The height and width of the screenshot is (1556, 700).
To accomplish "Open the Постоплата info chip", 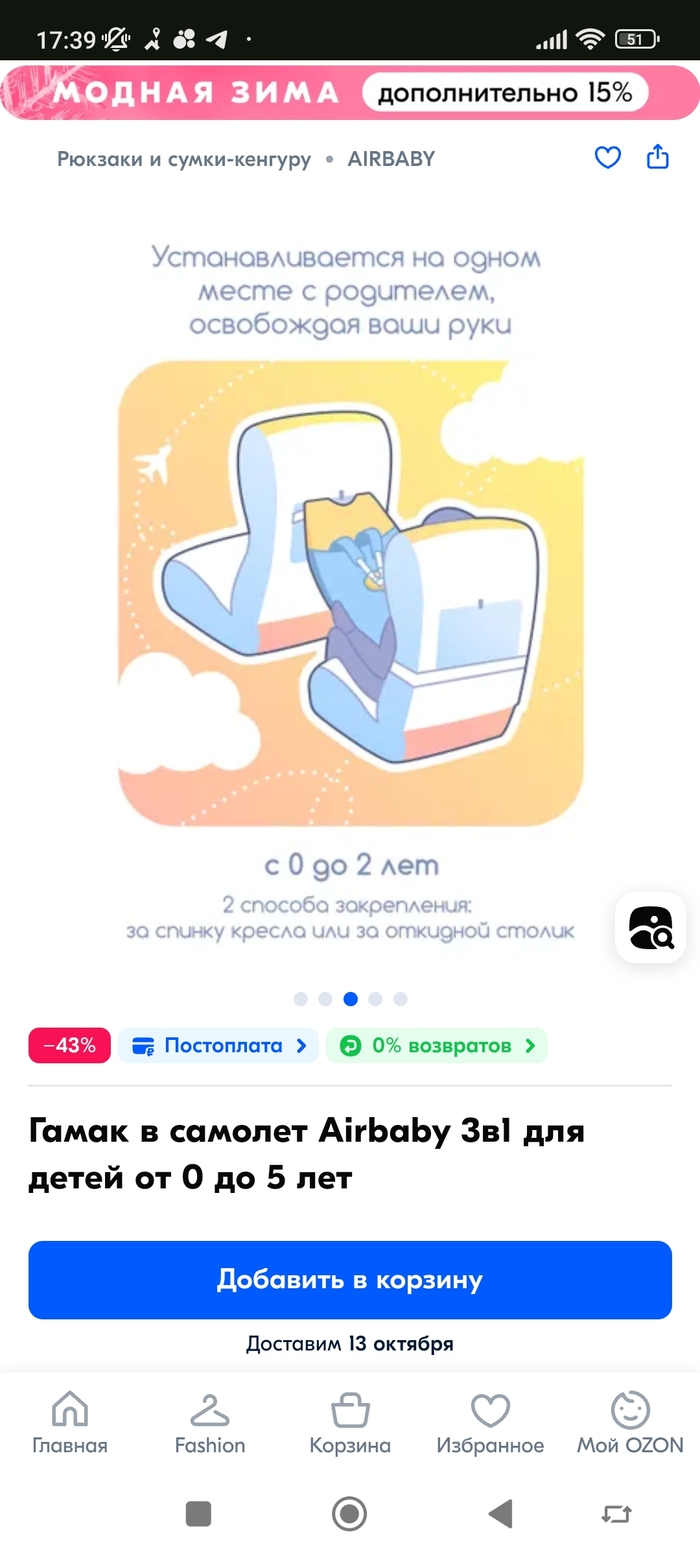I will pyautogui.click(x=218, y=1046).
